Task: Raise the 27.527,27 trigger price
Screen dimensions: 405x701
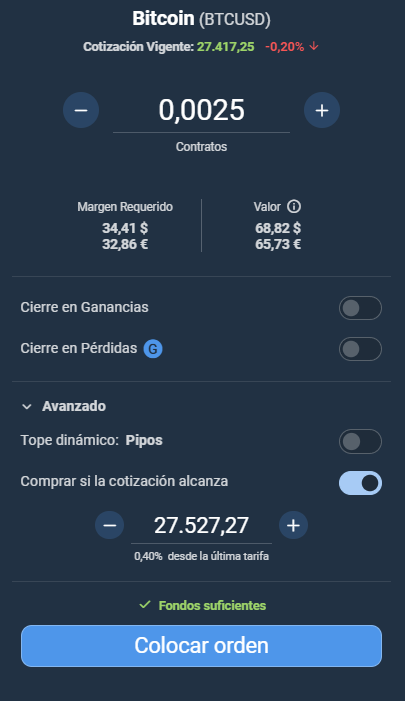Action: (x=293, y=525)
